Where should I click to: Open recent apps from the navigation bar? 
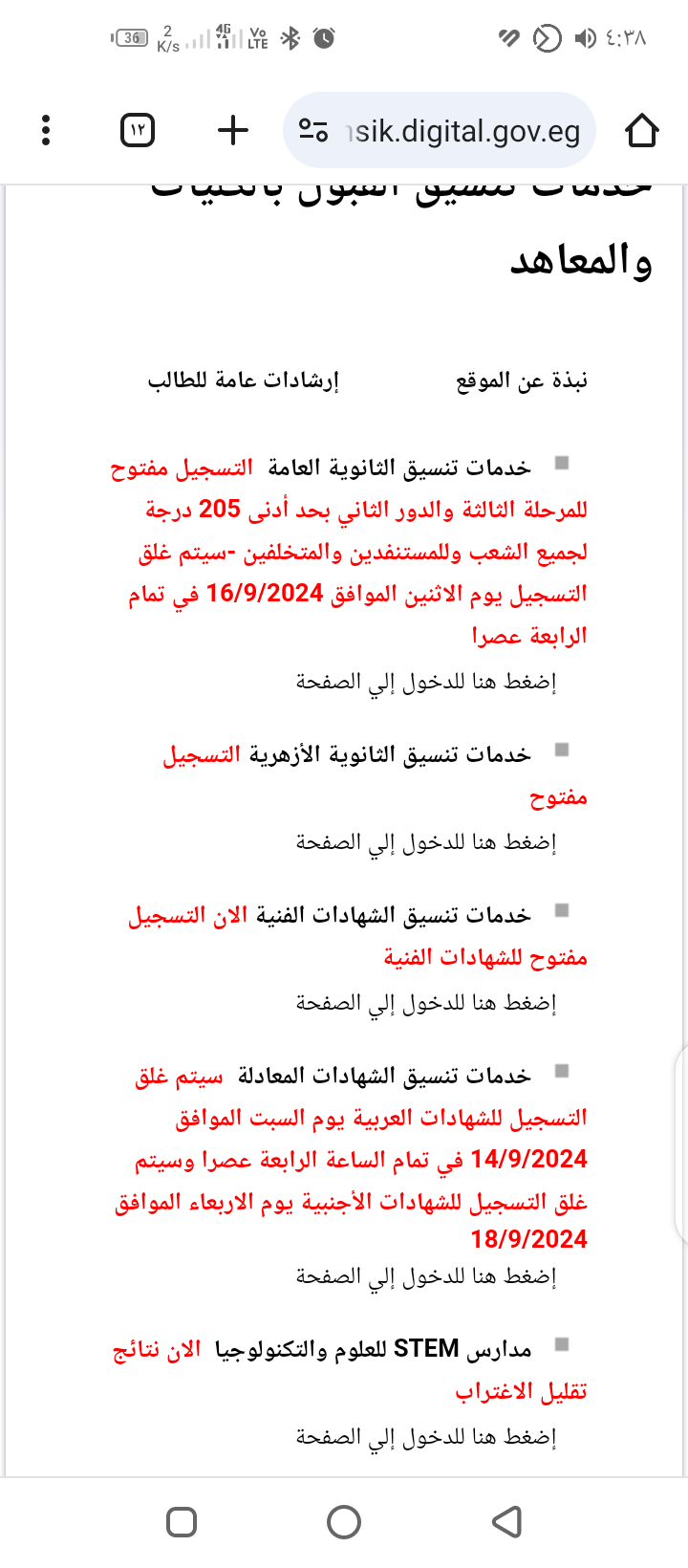pyautogui.click(x=182, y=1521)
